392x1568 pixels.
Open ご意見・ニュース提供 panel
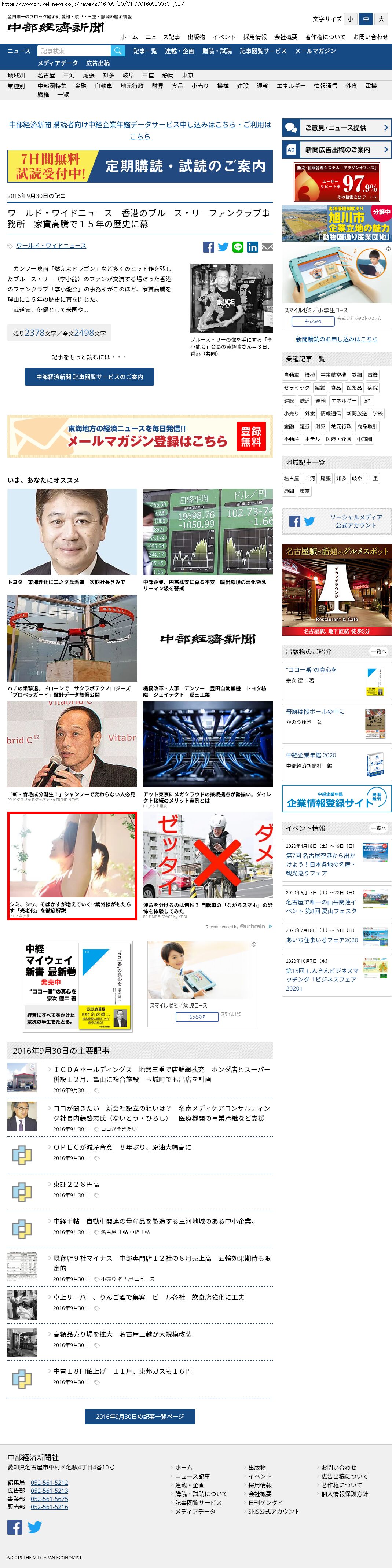336,128
